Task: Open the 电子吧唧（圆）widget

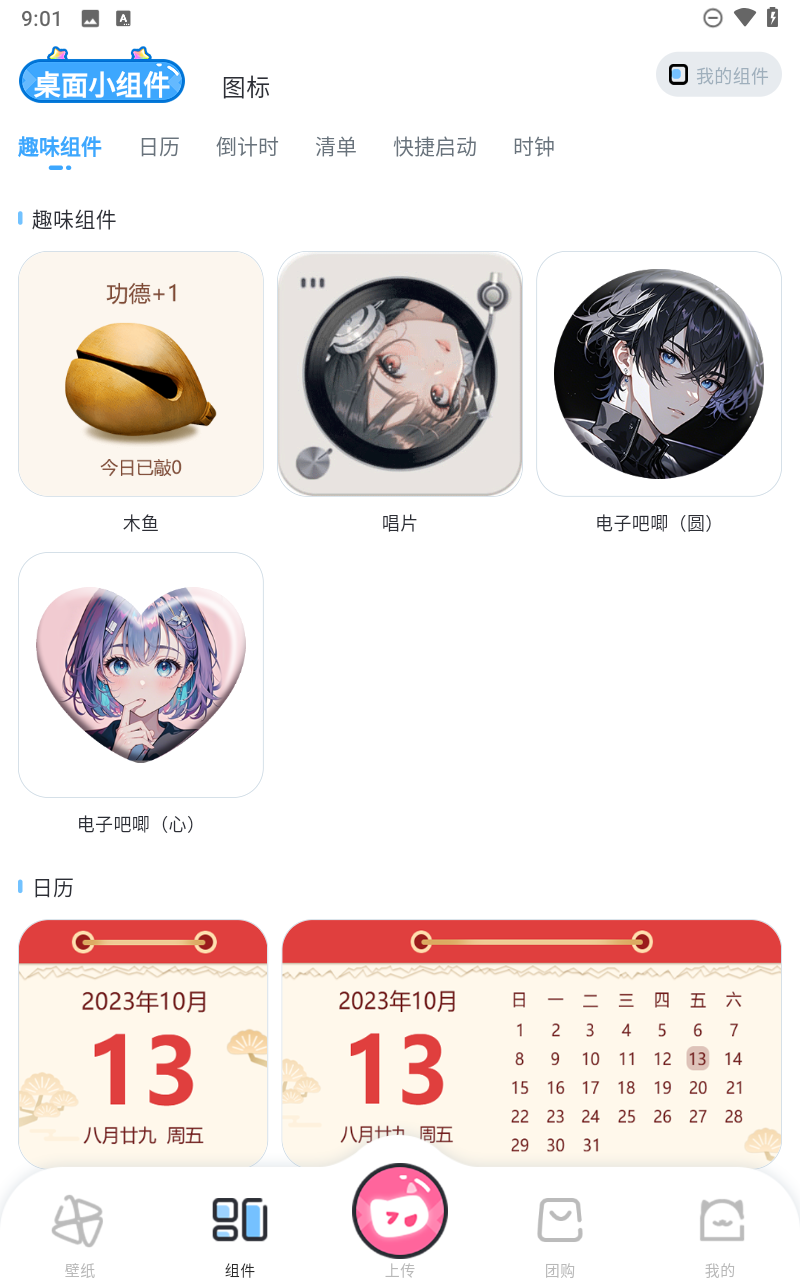Action: pos(659,374)
